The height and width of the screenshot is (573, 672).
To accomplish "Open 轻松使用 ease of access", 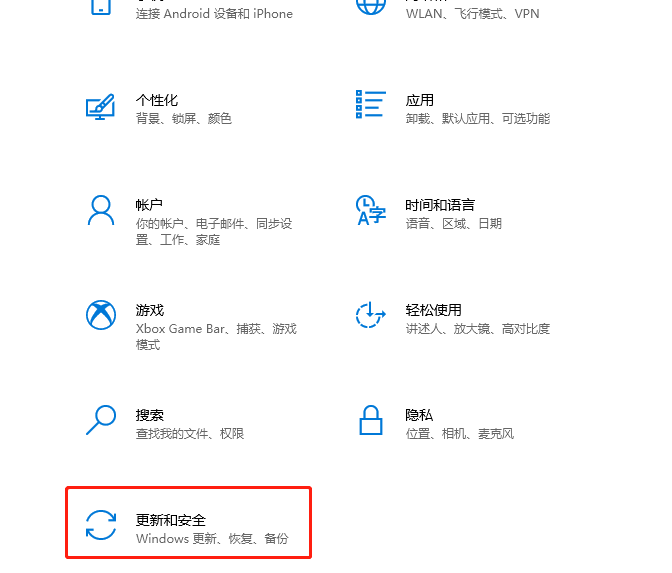I will point(433,310).
